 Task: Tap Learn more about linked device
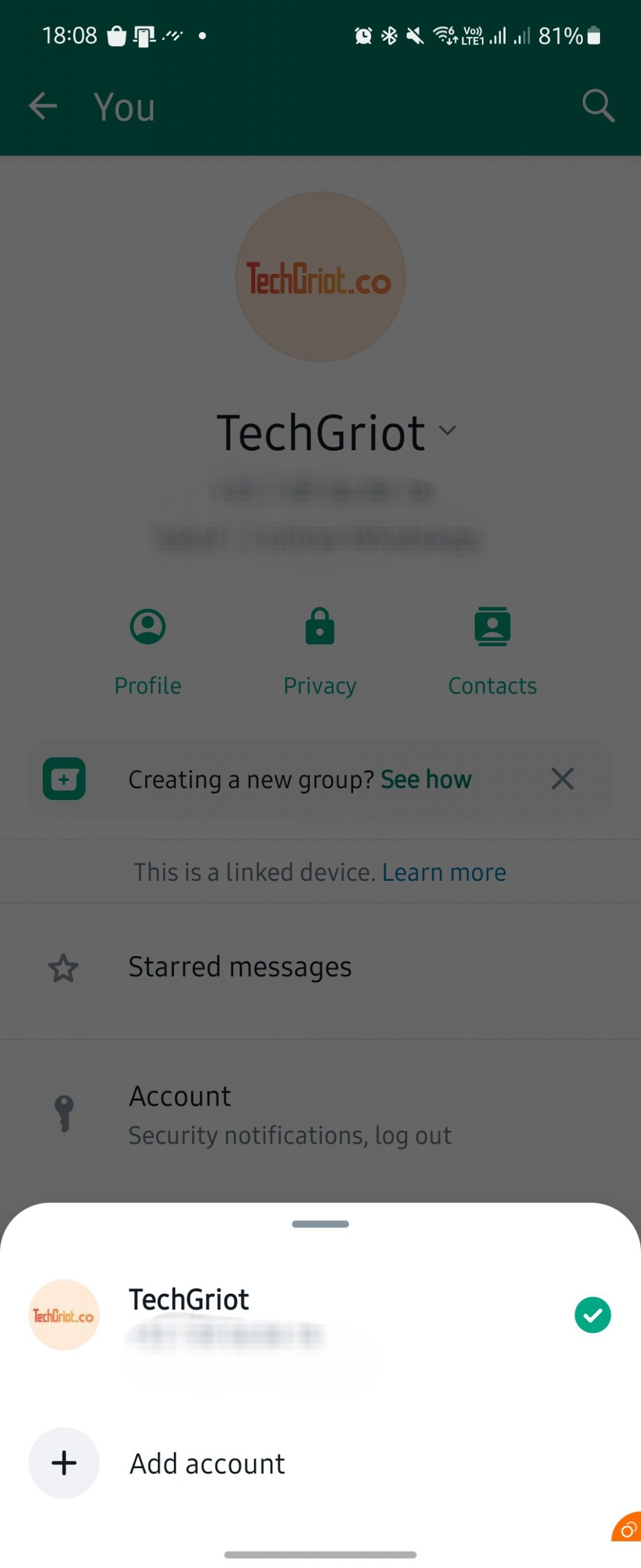click(444, 872)
